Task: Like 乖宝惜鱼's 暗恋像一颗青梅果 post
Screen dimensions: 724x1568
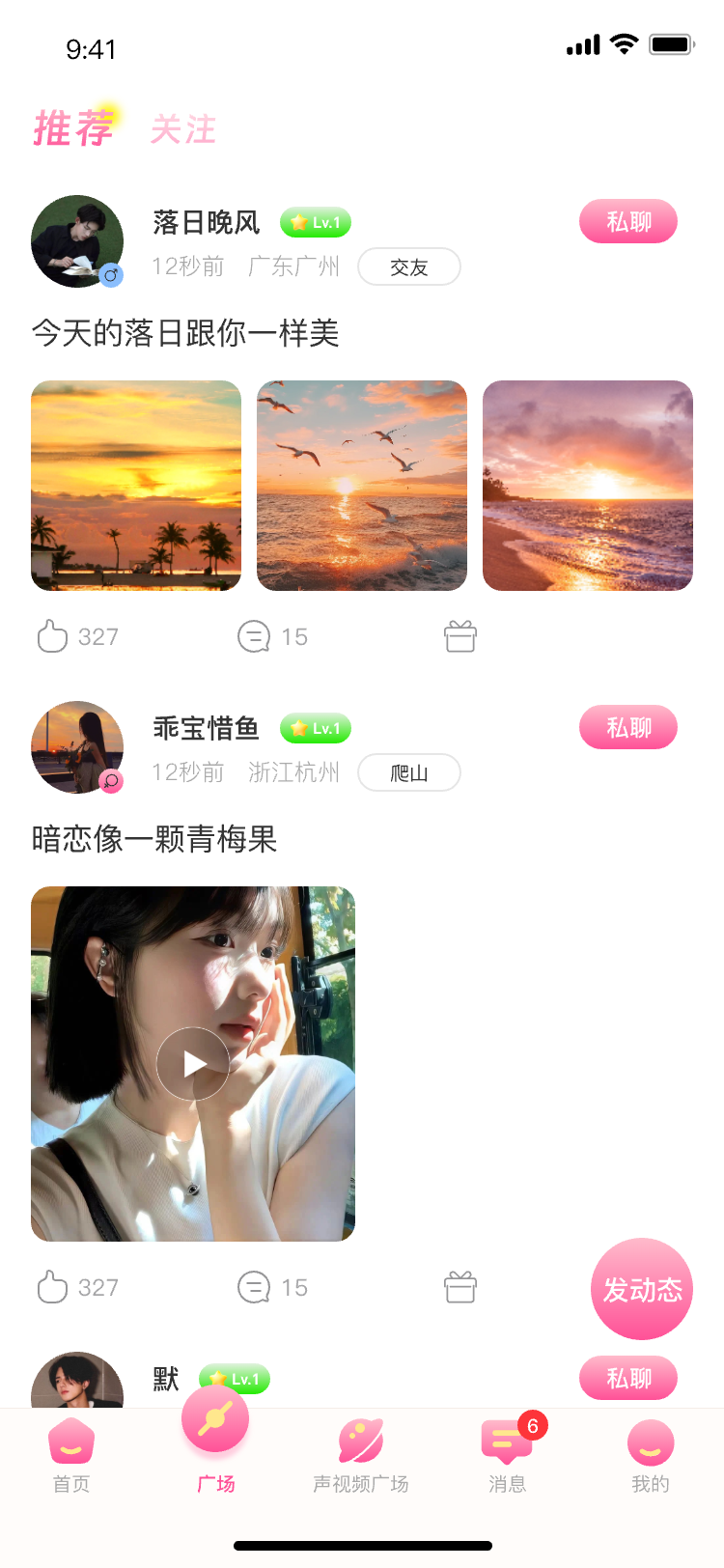Action: coord(52,1287)
